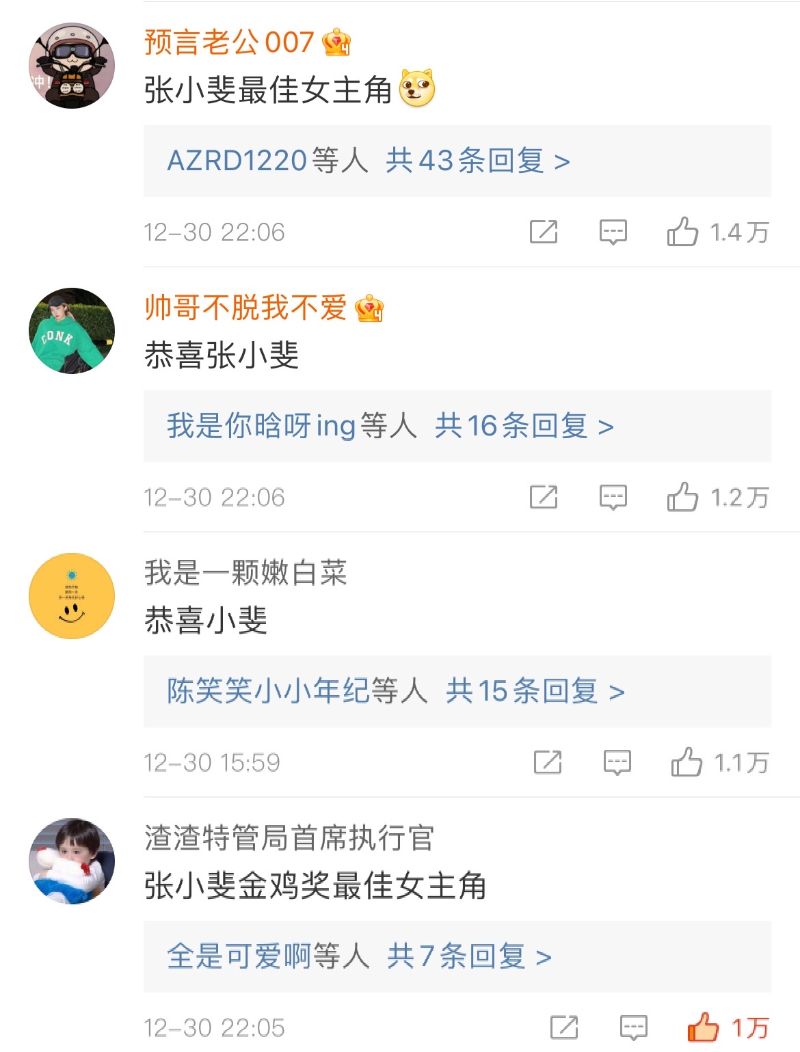
Task: Like 预言老公007's comment
Action: (x=683, y=232)
